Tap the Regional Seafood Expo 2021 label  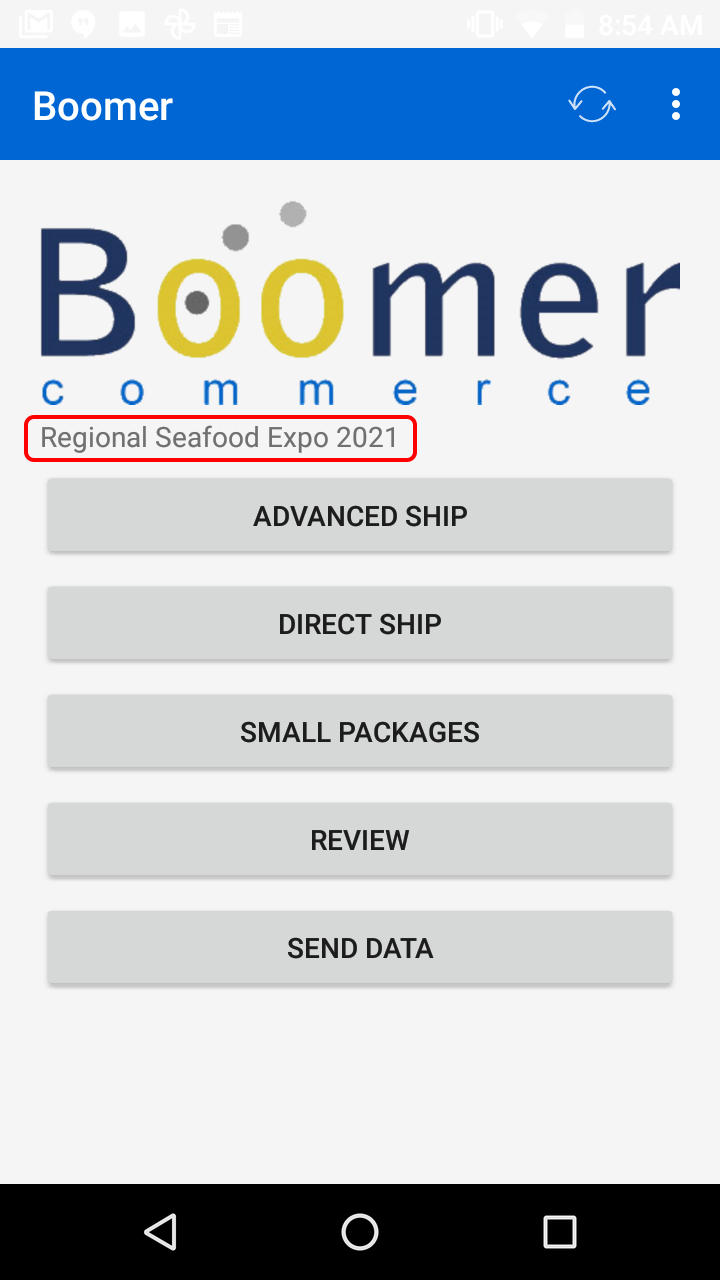pos(220,437)
